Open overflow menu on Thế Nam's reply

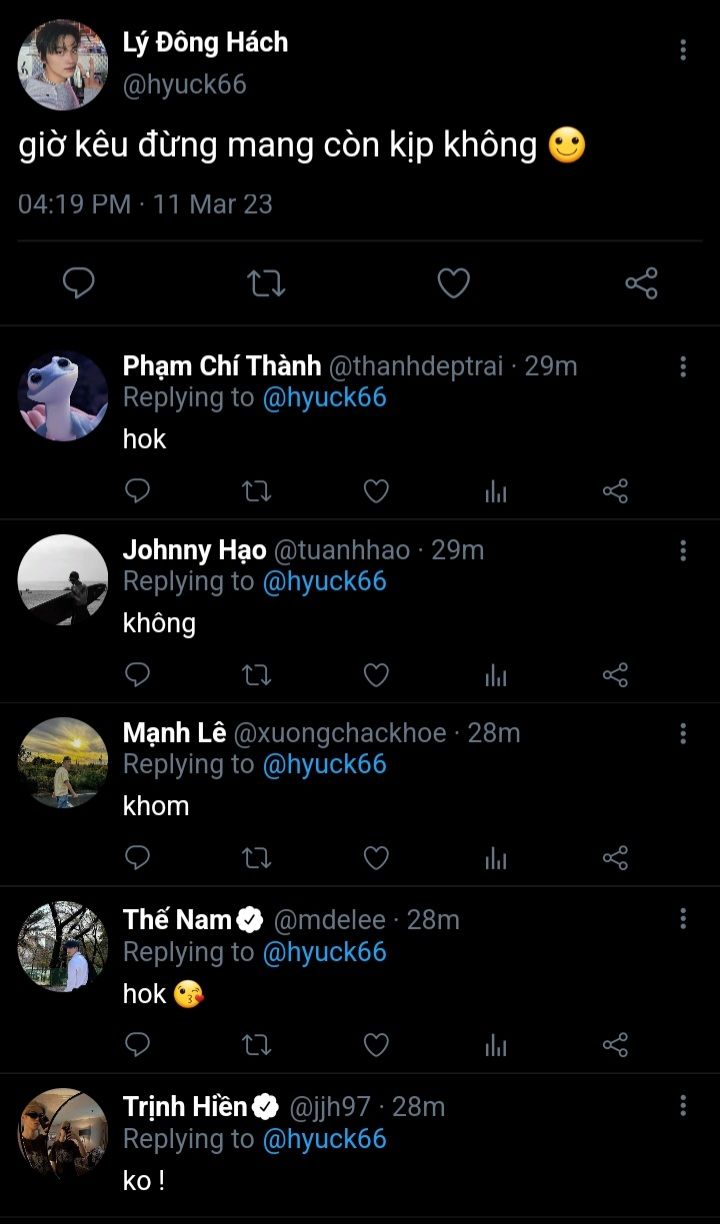pos(683,918)
